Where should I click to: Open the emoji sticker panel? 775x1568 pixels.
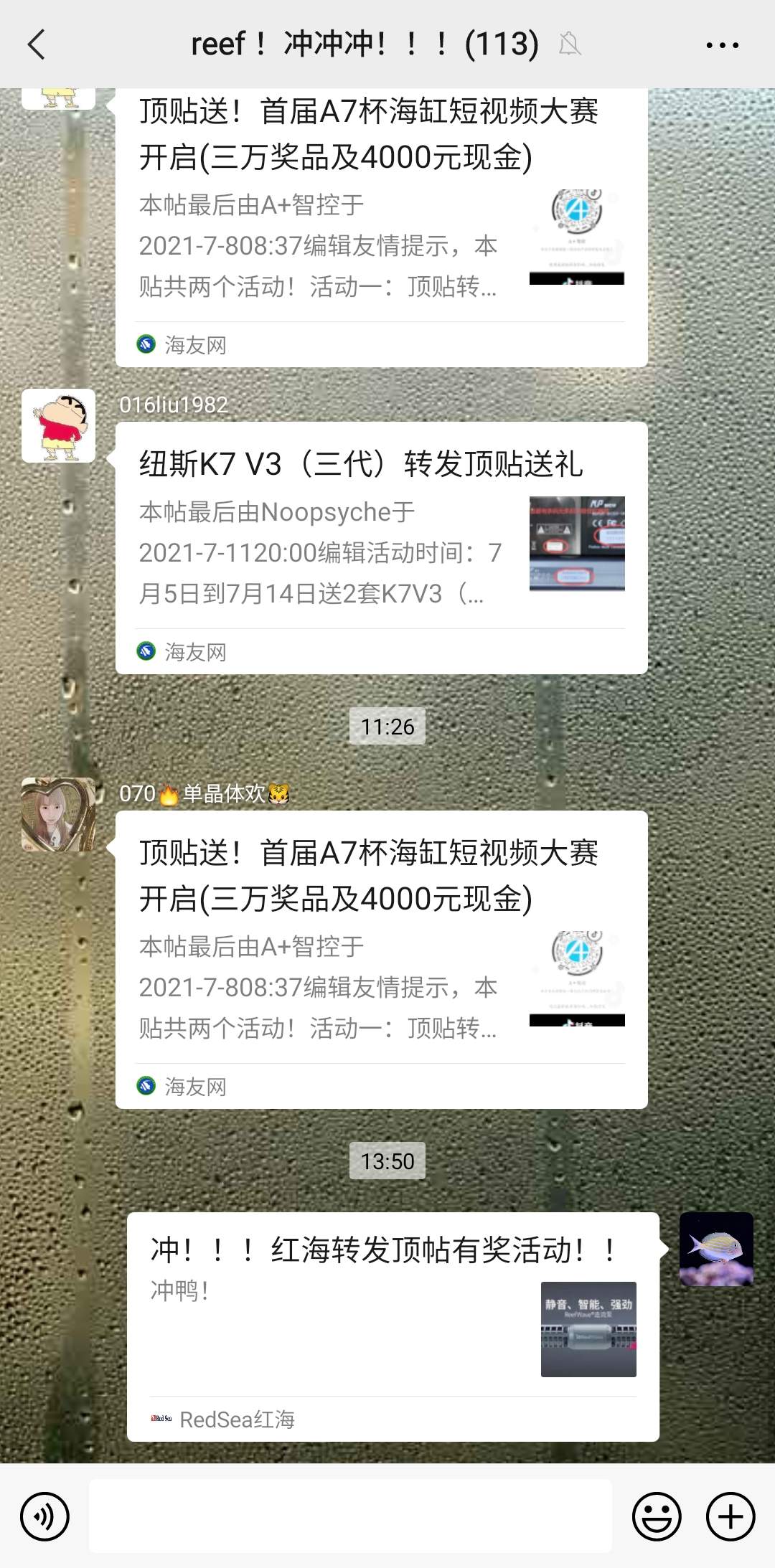tap(656, 1516)
